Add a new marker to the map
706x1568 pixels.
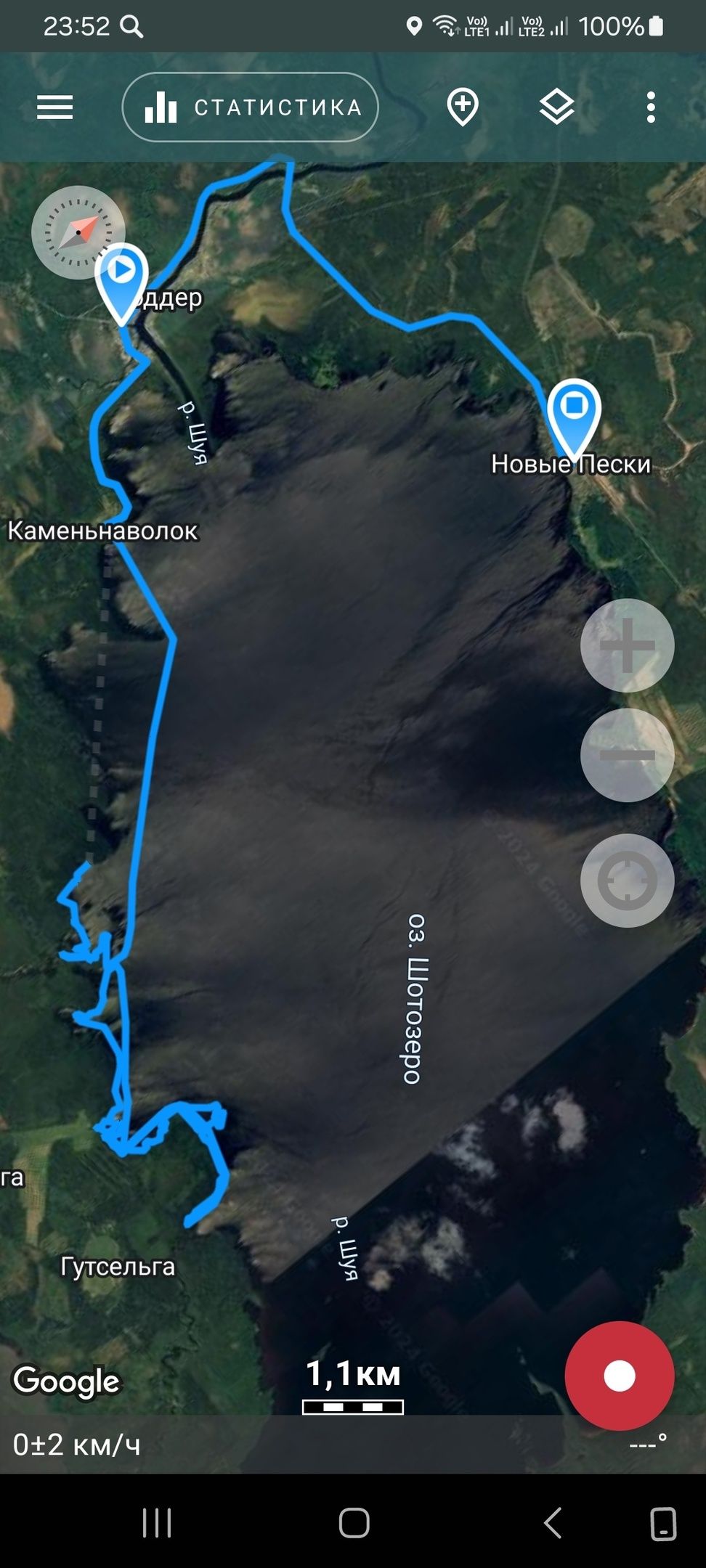click(x=463, y=107)
